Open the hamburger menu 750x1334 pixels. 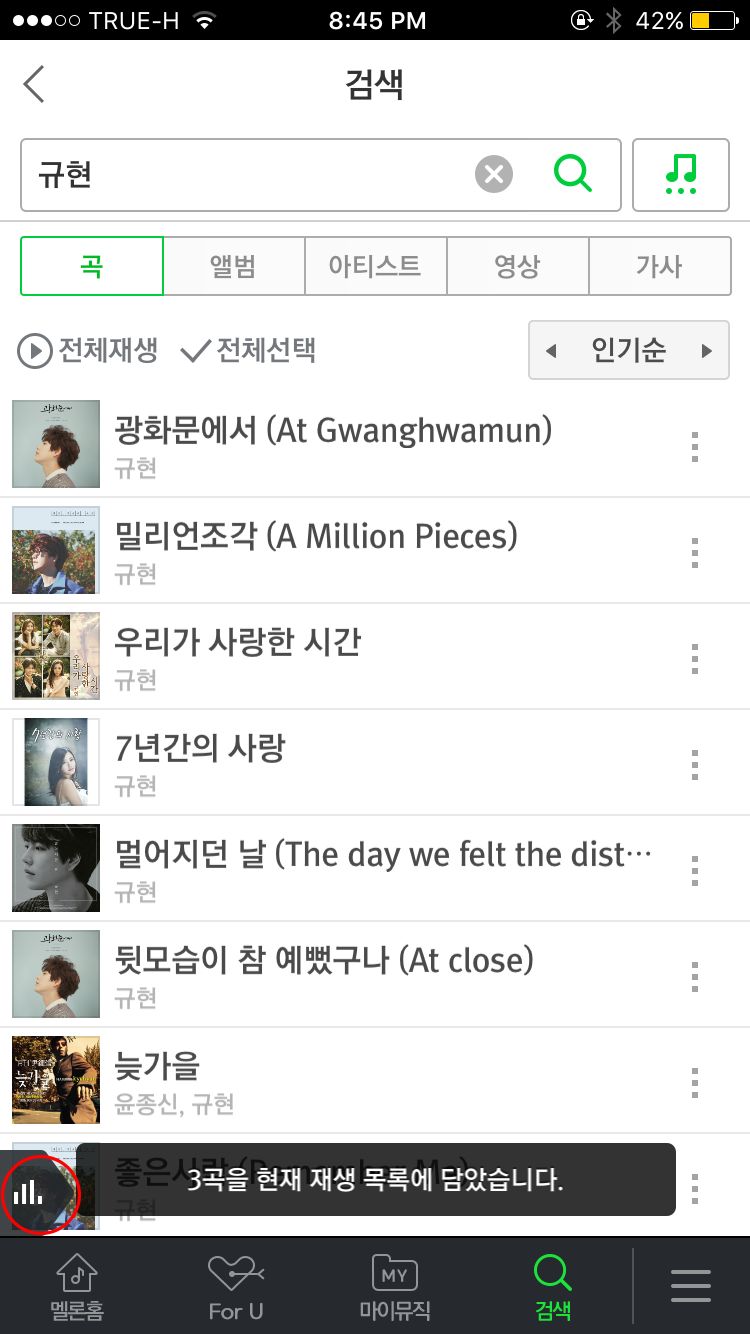(x=690, y=1286)
